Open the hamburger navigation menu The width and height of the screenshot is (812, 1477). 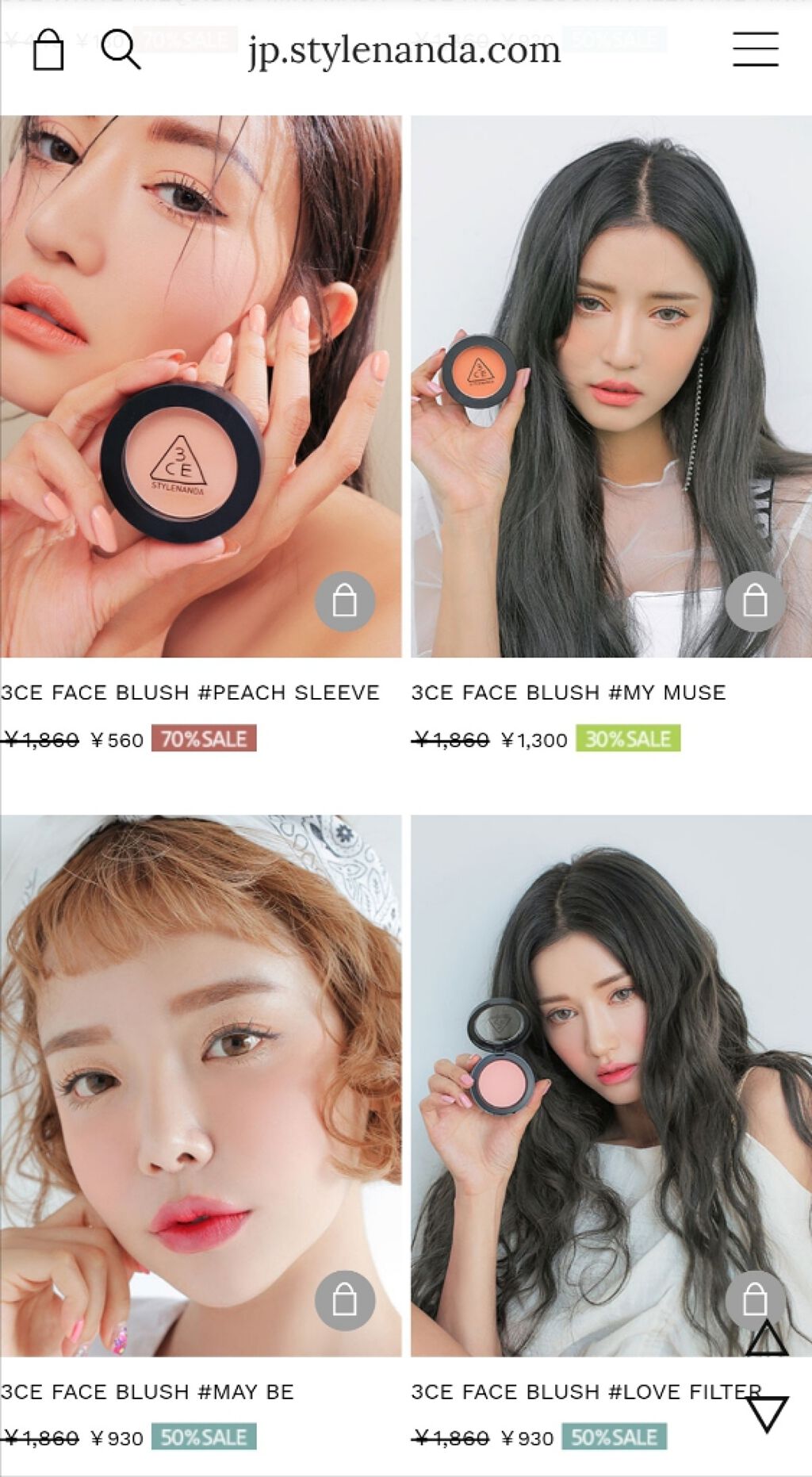pos(754,49)
